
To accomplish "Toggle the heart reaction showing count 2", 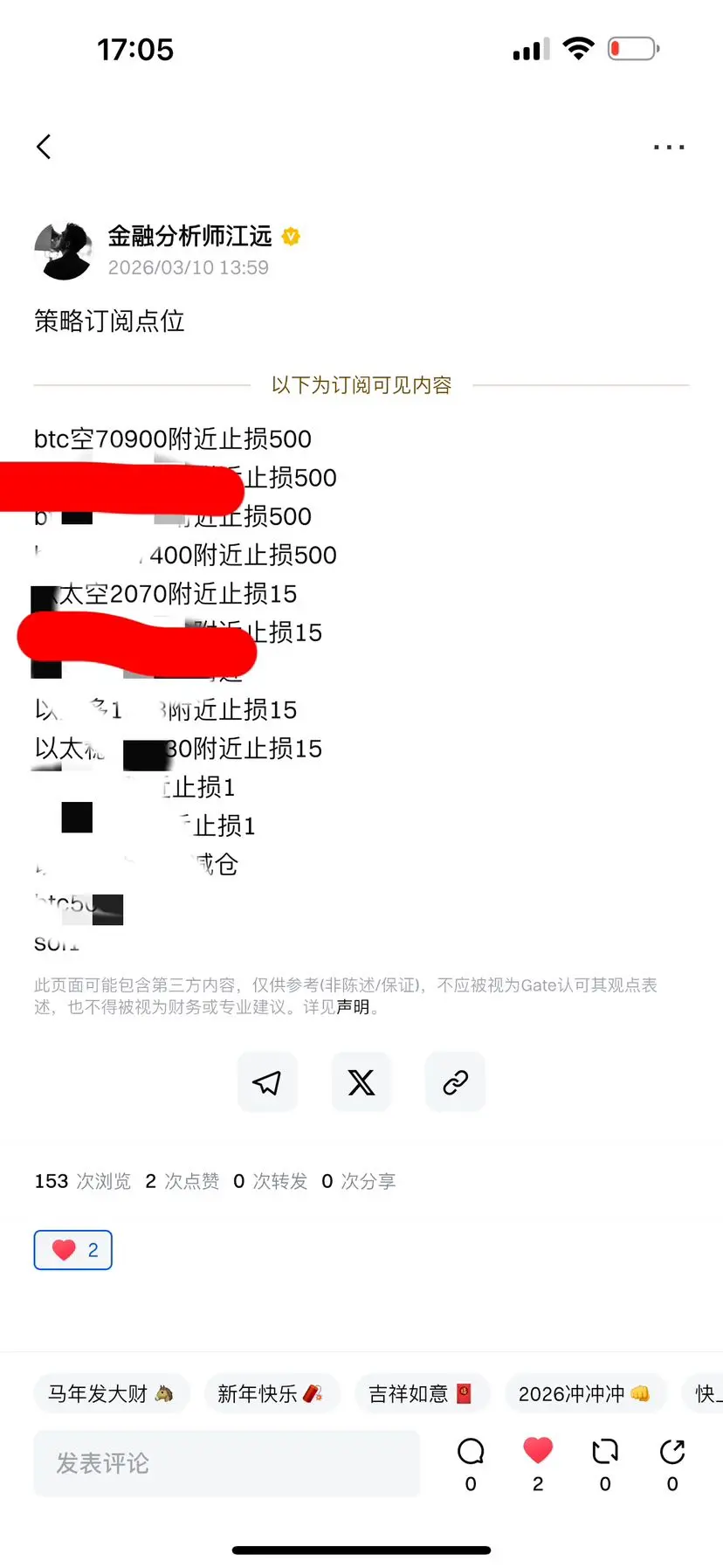I will [72, 1249].
